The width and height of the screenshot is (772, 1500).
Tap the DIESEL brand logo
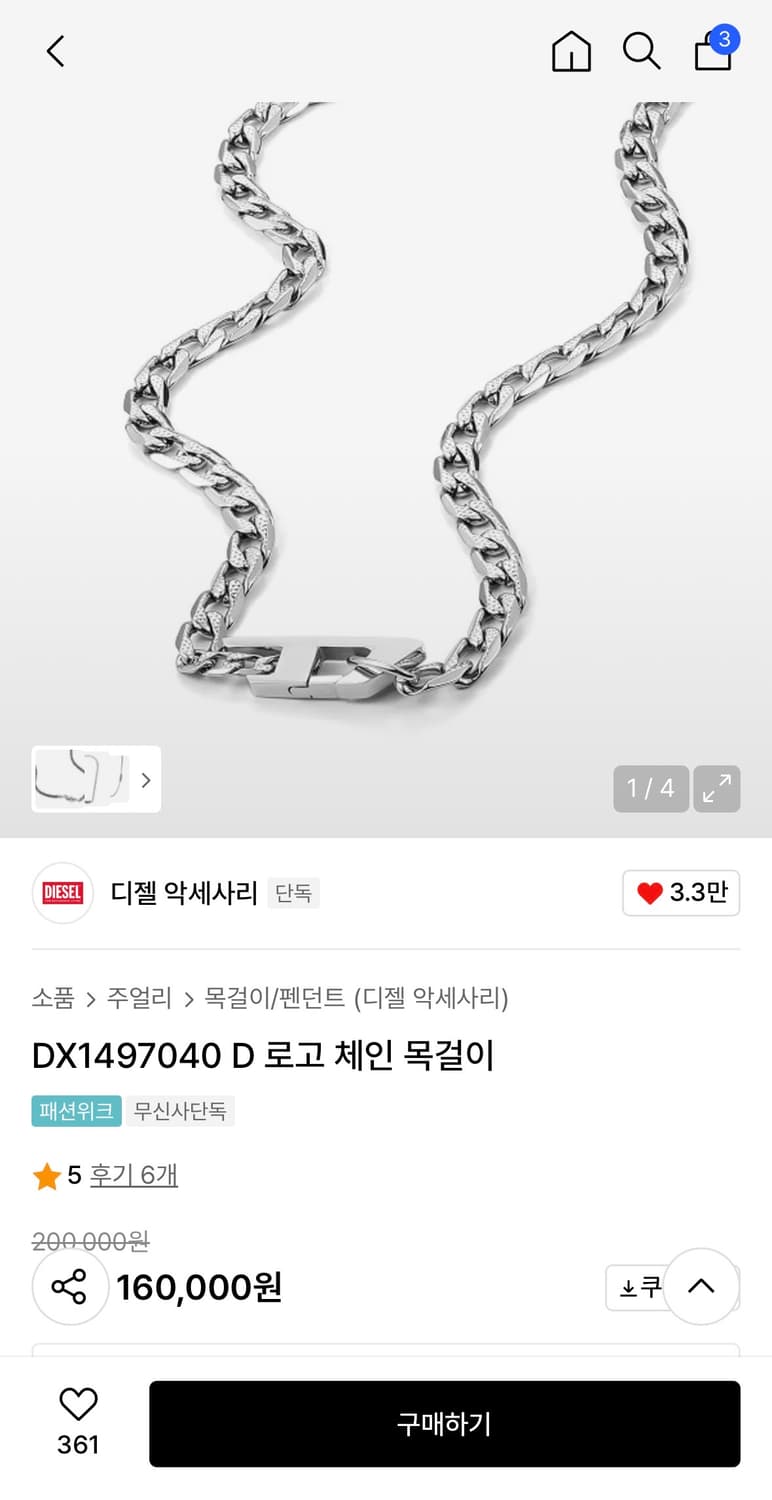pos(62,892)
